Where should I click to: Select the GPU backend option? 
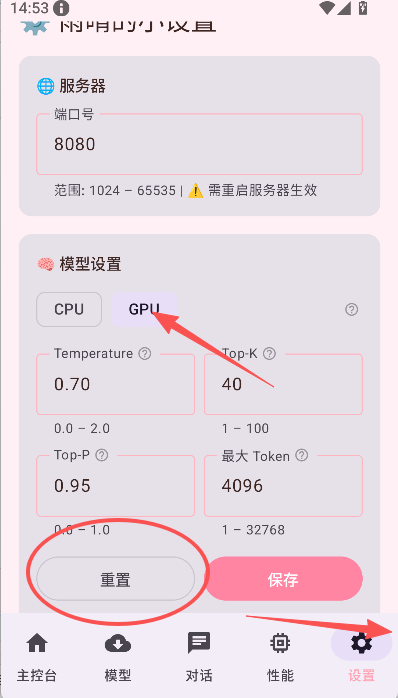click(x=144, y=309)
